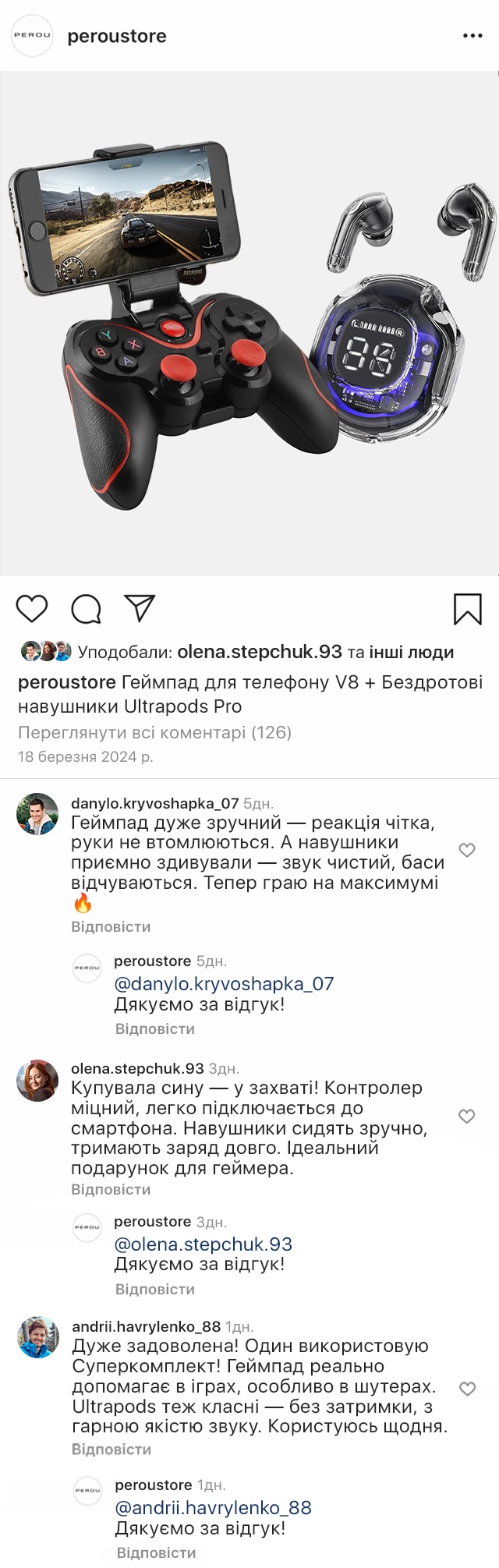Screen dimensions: 499x1568
Task: Open peroustore profile from the header
Action: (116, 36)
